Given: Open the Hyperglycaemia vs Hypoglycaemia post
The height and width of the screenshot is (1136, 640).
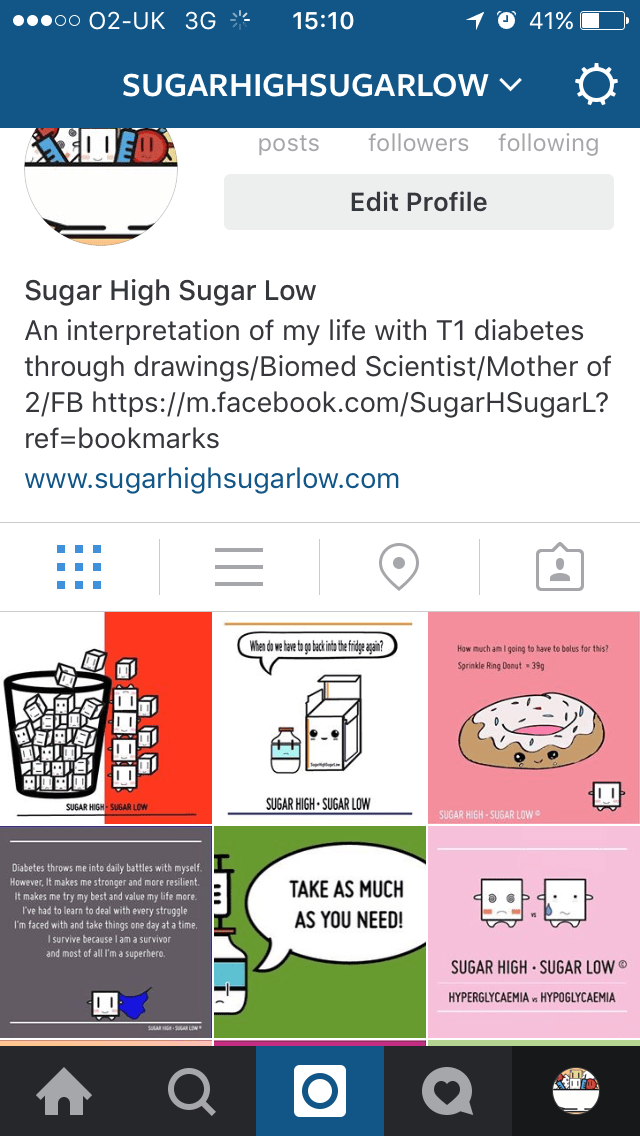Looking at the screenshot, I should pyautogui.click(x=534, y=931).
